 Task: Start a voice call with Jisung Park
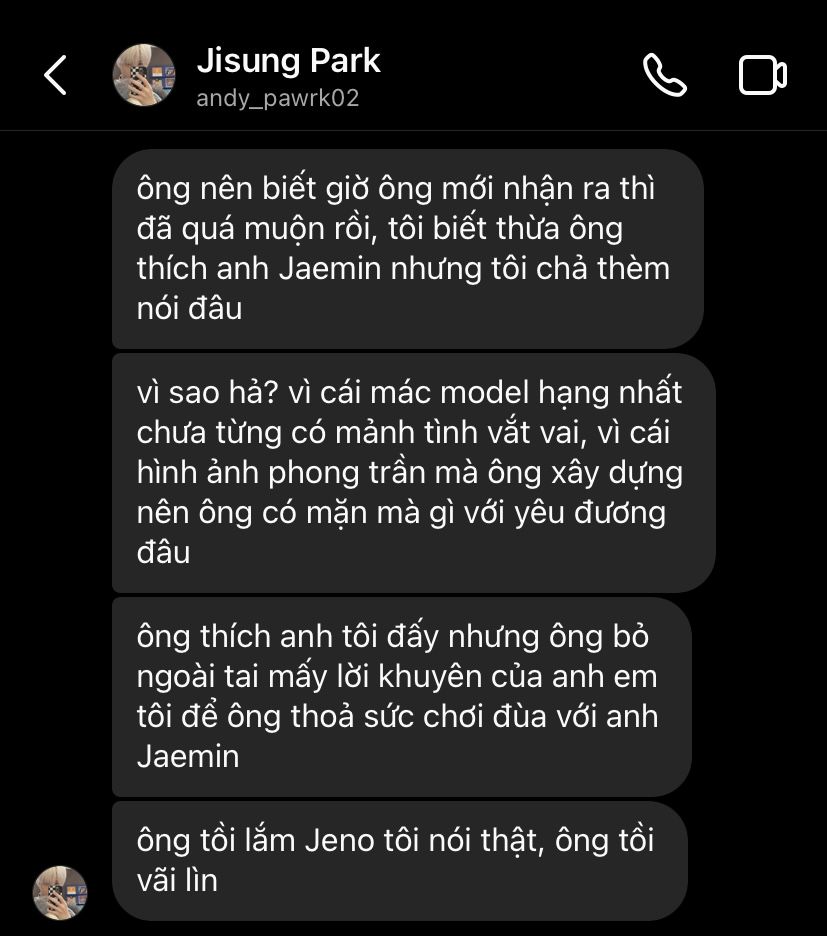[x=664, y=75]
